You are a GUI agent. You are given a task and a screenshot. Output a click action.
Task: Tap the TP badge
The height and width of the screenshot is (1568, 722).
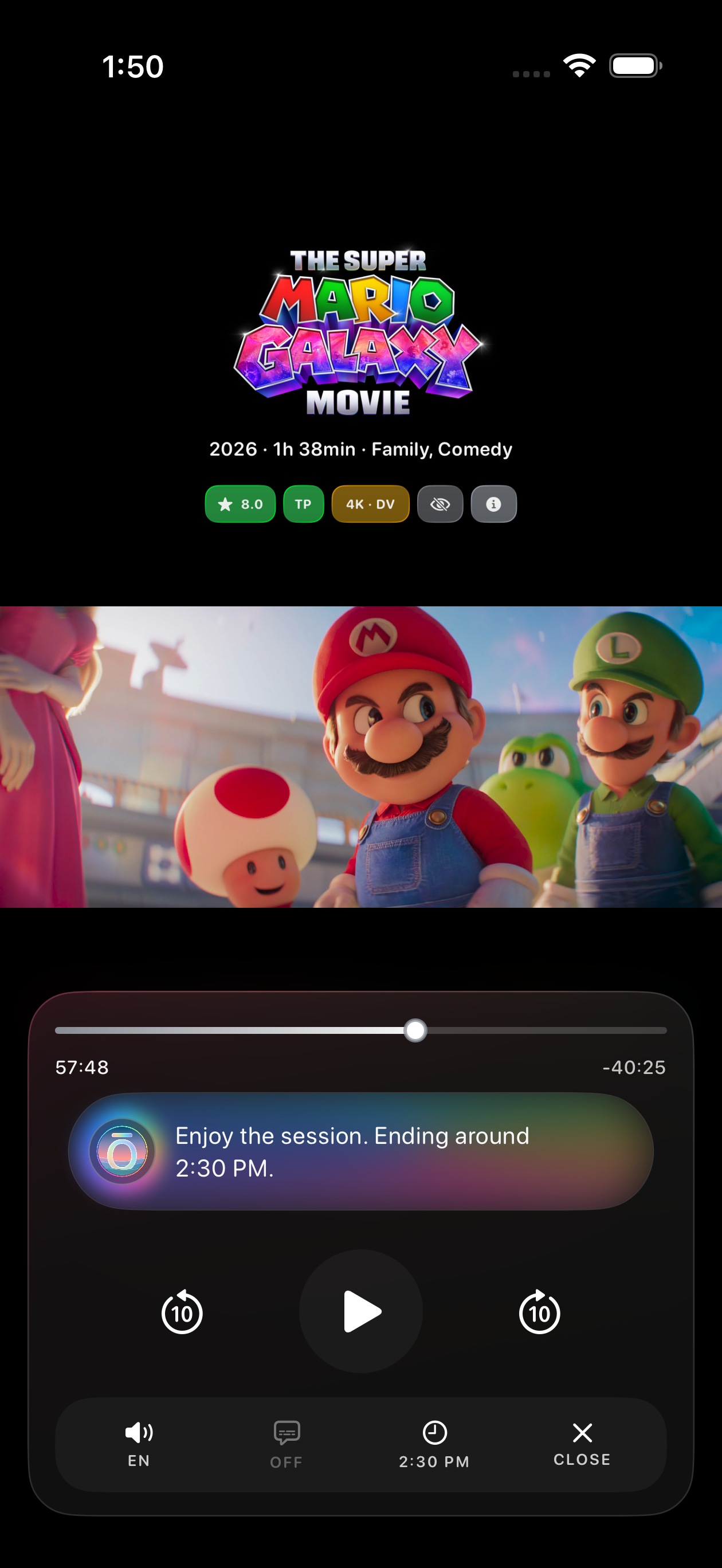[303, 504]
